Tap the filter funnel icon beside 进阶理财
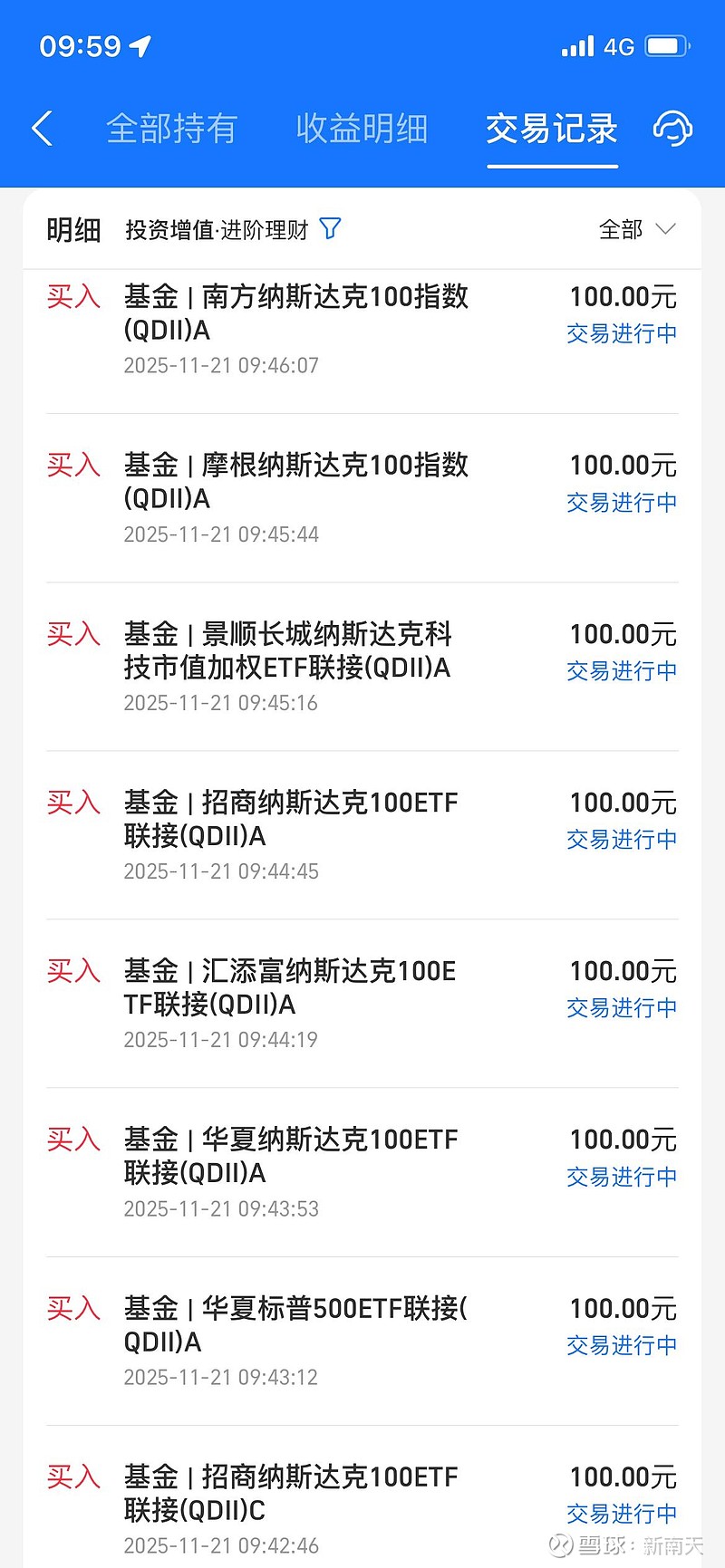 pyautogui.click(x=330, y=230)
